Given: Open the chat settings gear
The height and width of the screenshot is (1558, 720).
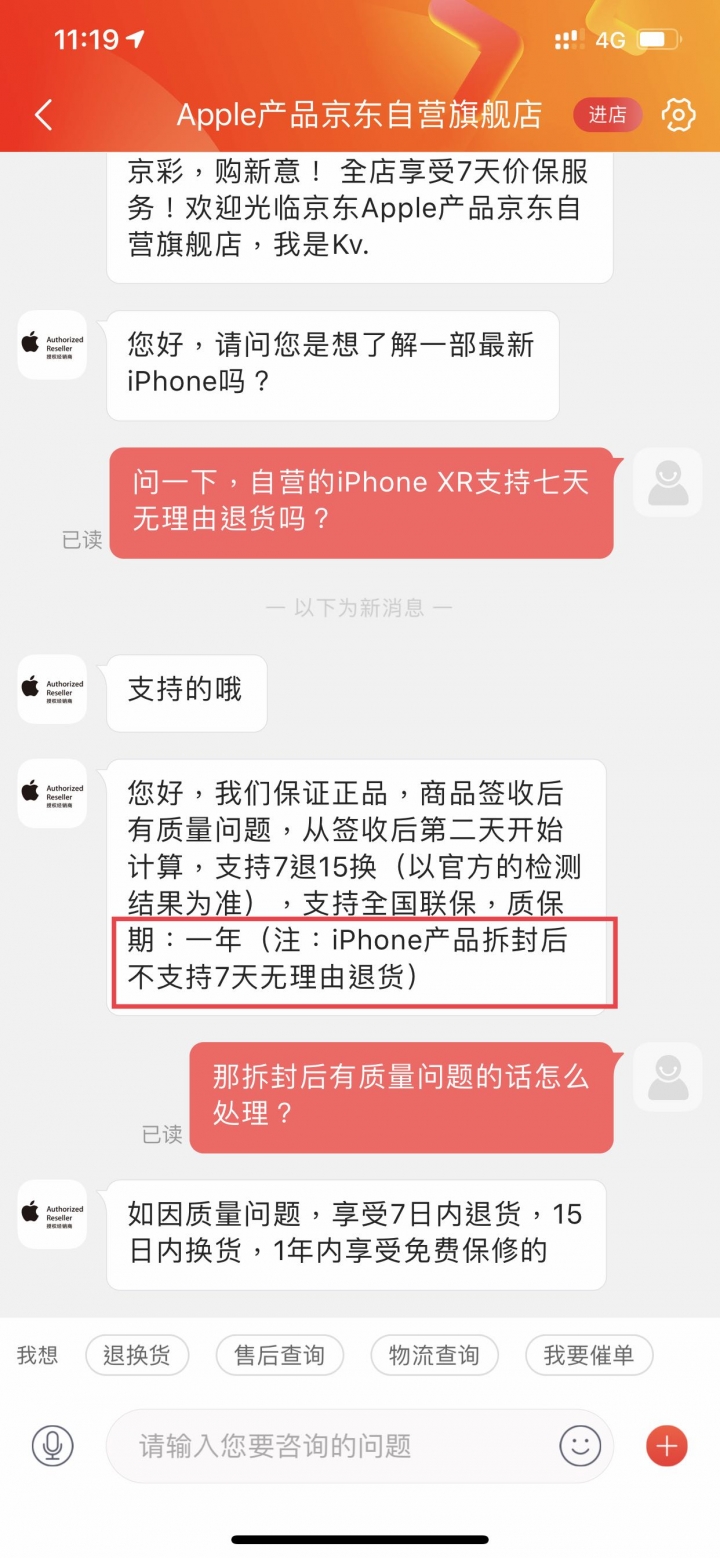Looking at the screenshot, I should pyautogui.click(x=678, y=115).
